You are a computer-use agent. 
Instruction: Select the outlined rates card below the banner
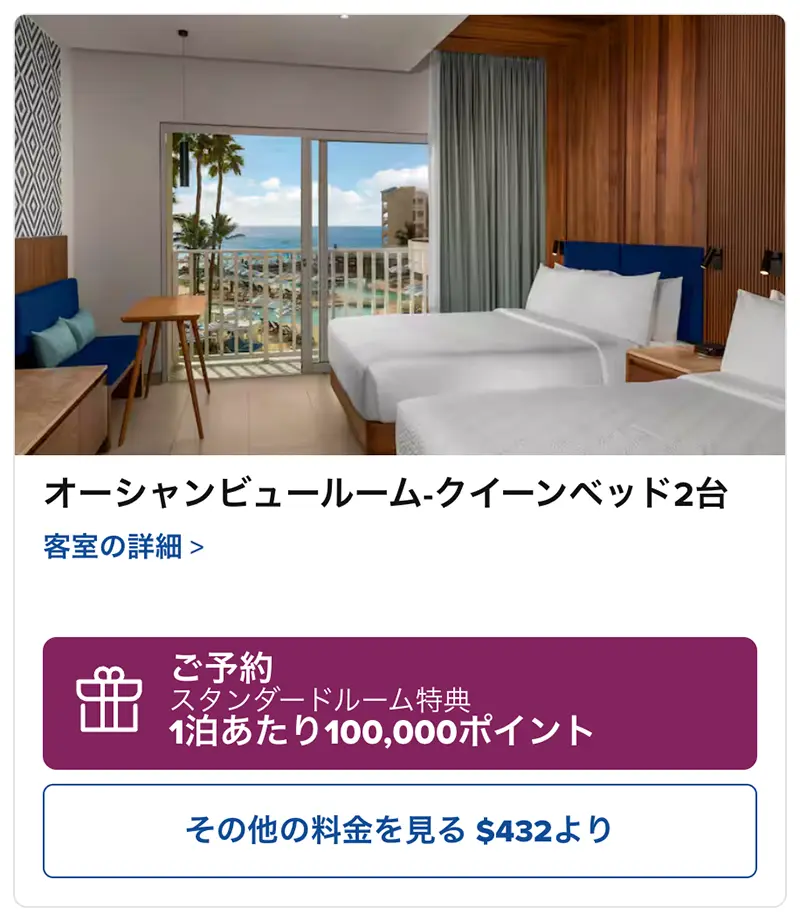(400, 826)
